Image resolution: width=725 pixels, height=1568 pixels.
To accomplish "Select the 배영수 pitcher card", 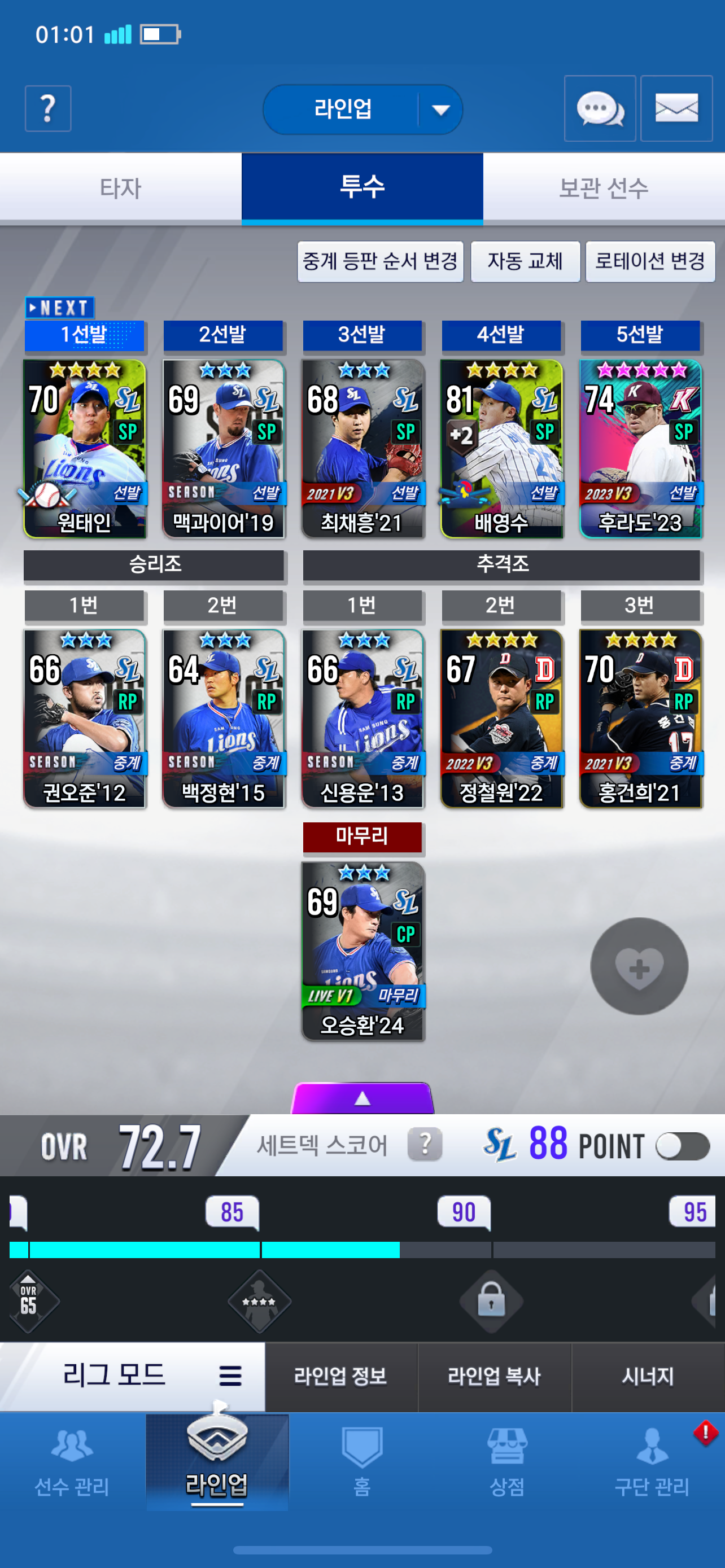I will [501, 449].
